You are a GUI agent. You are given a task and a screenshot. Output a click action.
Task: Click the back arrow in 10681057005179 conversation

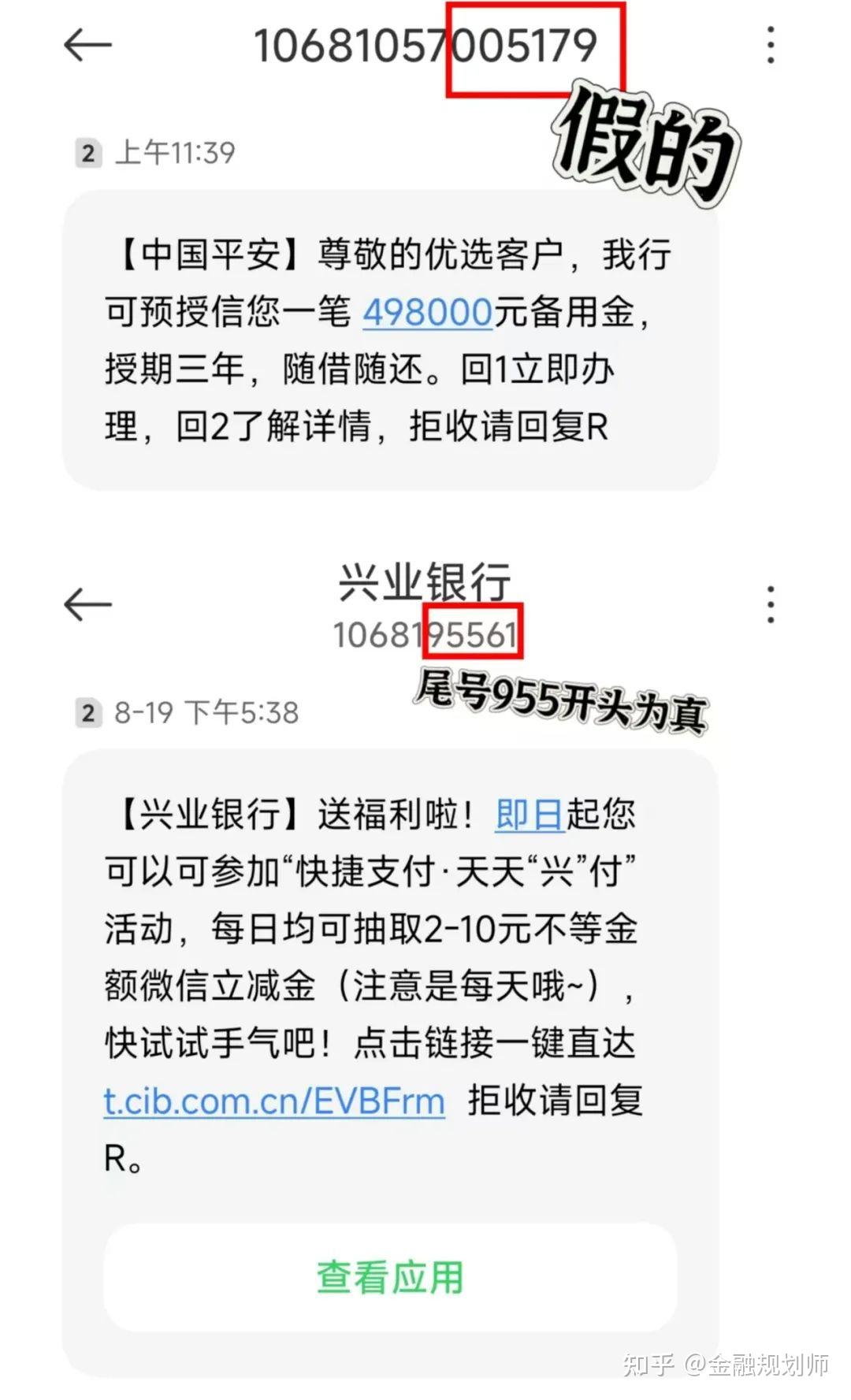tap(89, 45)
